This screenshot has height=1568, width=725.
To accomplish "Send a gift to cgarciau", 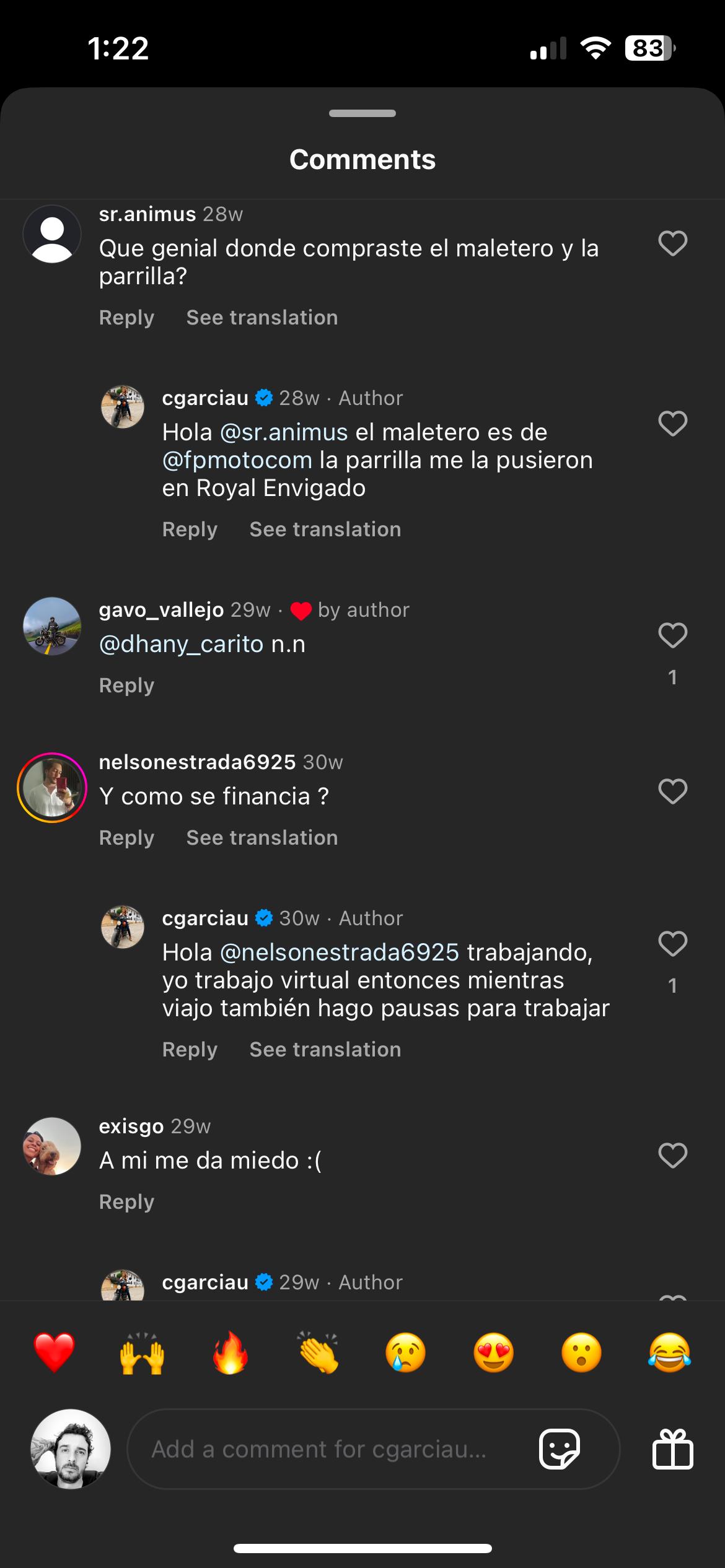I will point(672,1449).
